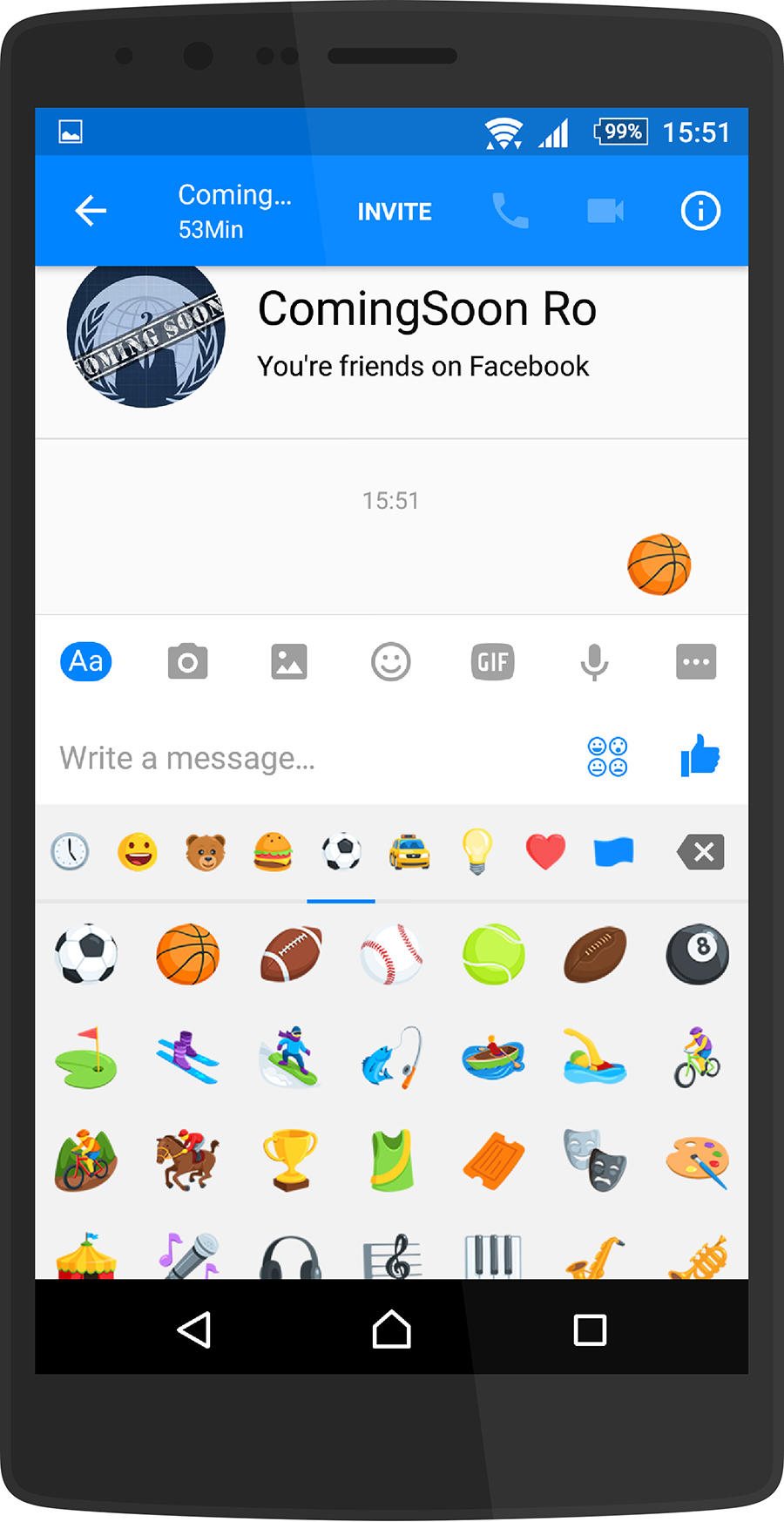Open the GIF picker

(492, 662)
